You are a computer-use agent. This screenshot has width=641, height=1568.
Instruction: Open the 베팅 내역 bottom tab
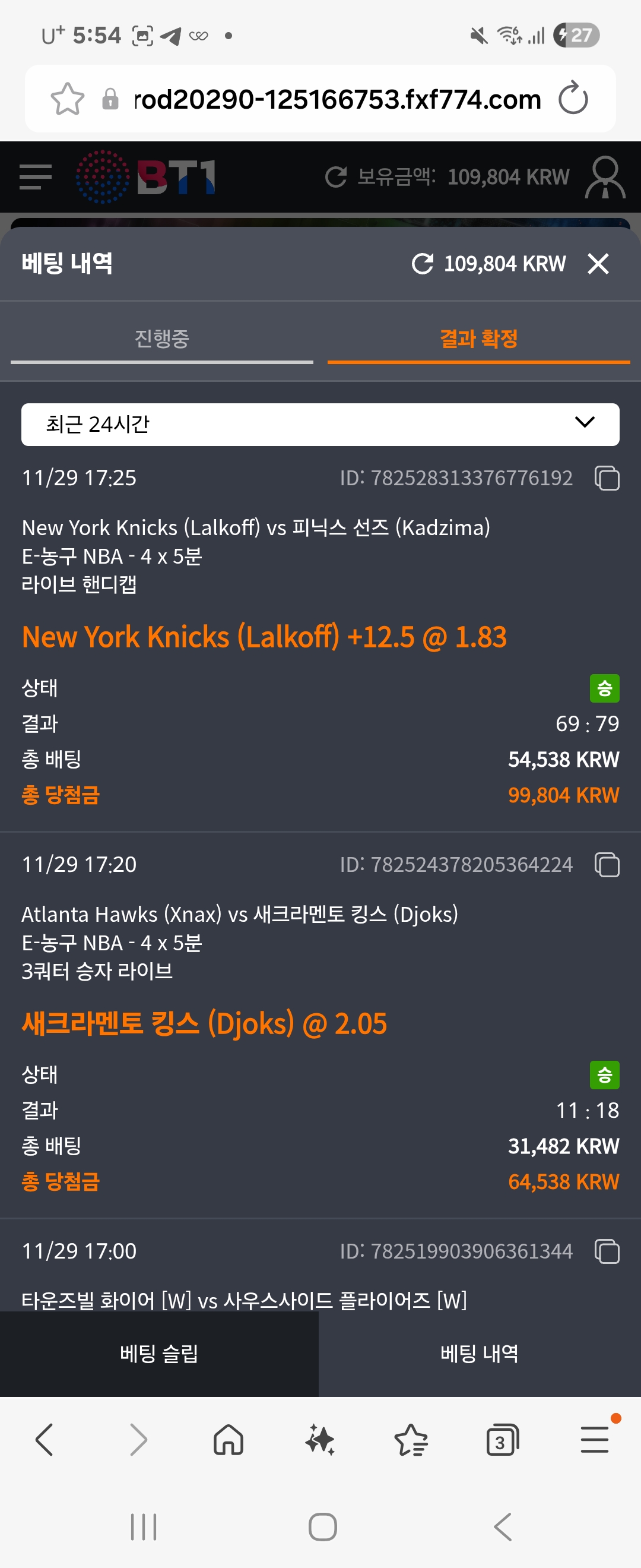[x=479, y=1354]
